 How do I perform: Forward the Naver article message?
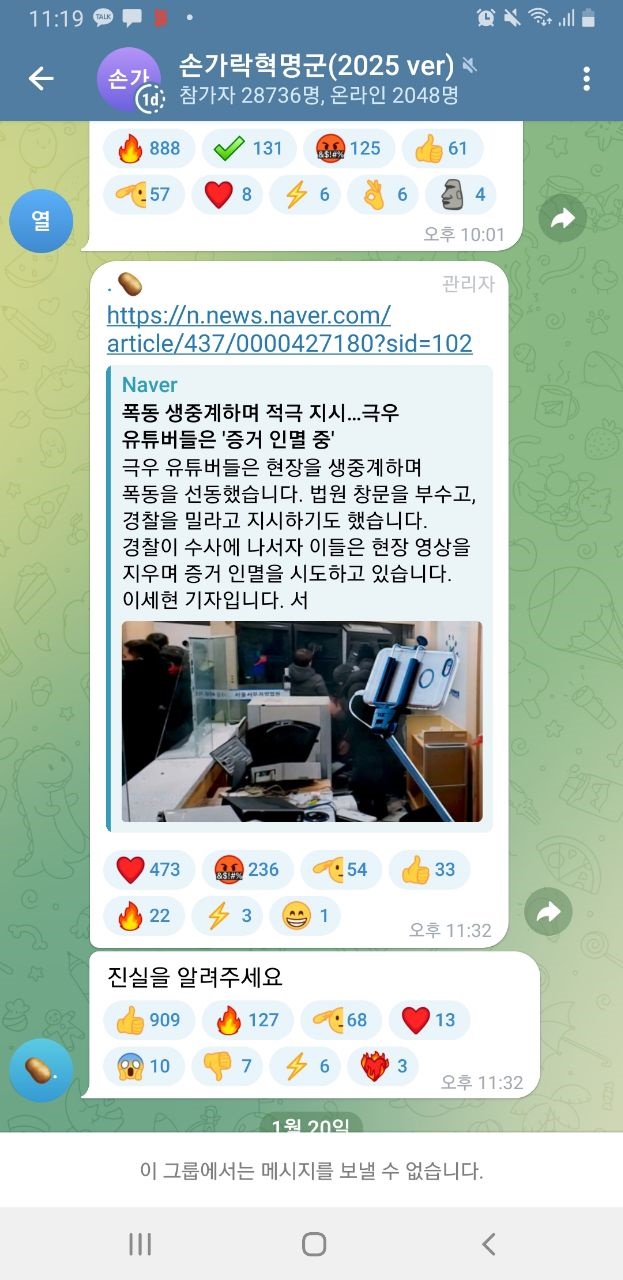[548, 911]
